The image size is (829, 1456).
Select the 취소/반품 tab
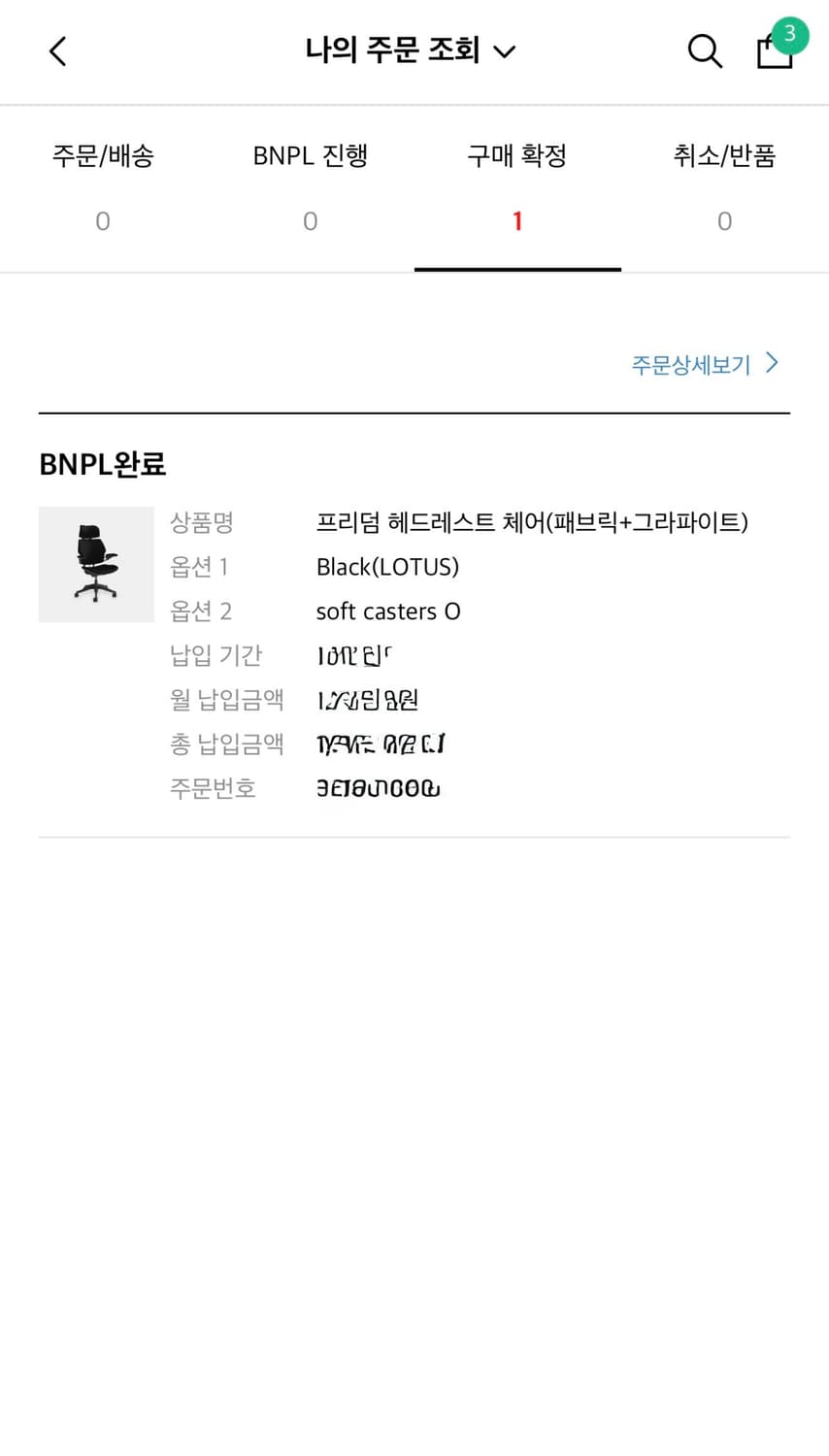(724, 155)
